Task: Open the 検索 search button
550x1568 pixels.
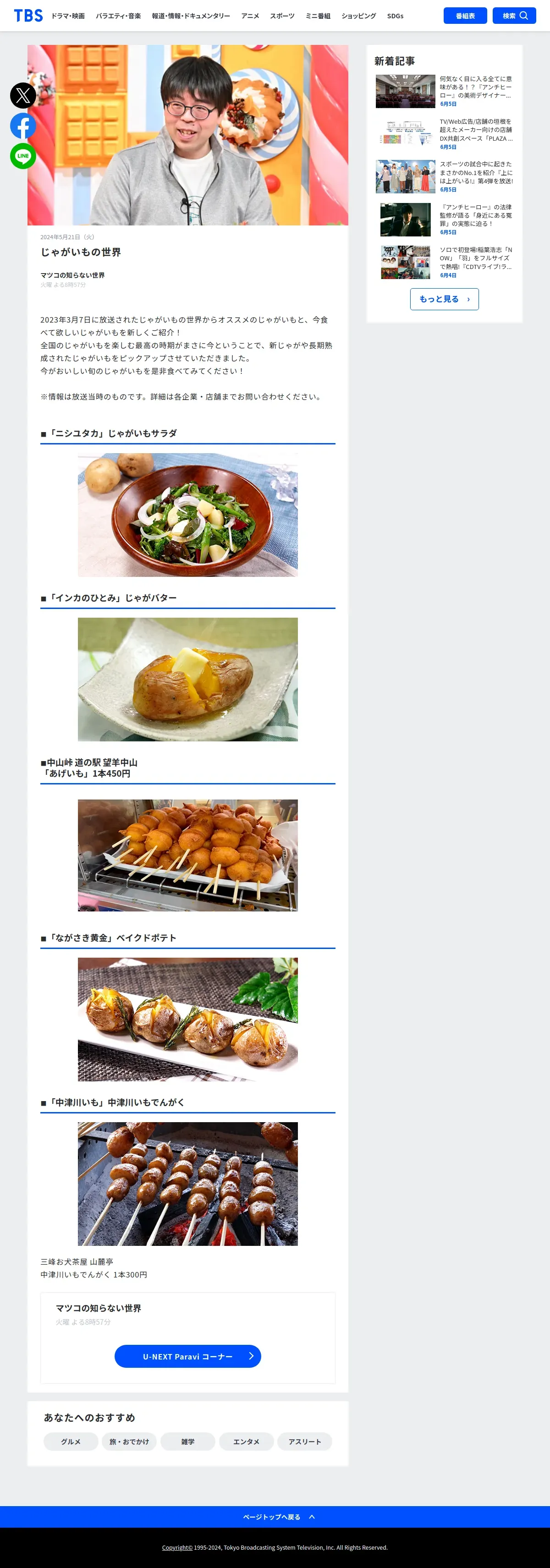Action: click(x=514, y=16)
